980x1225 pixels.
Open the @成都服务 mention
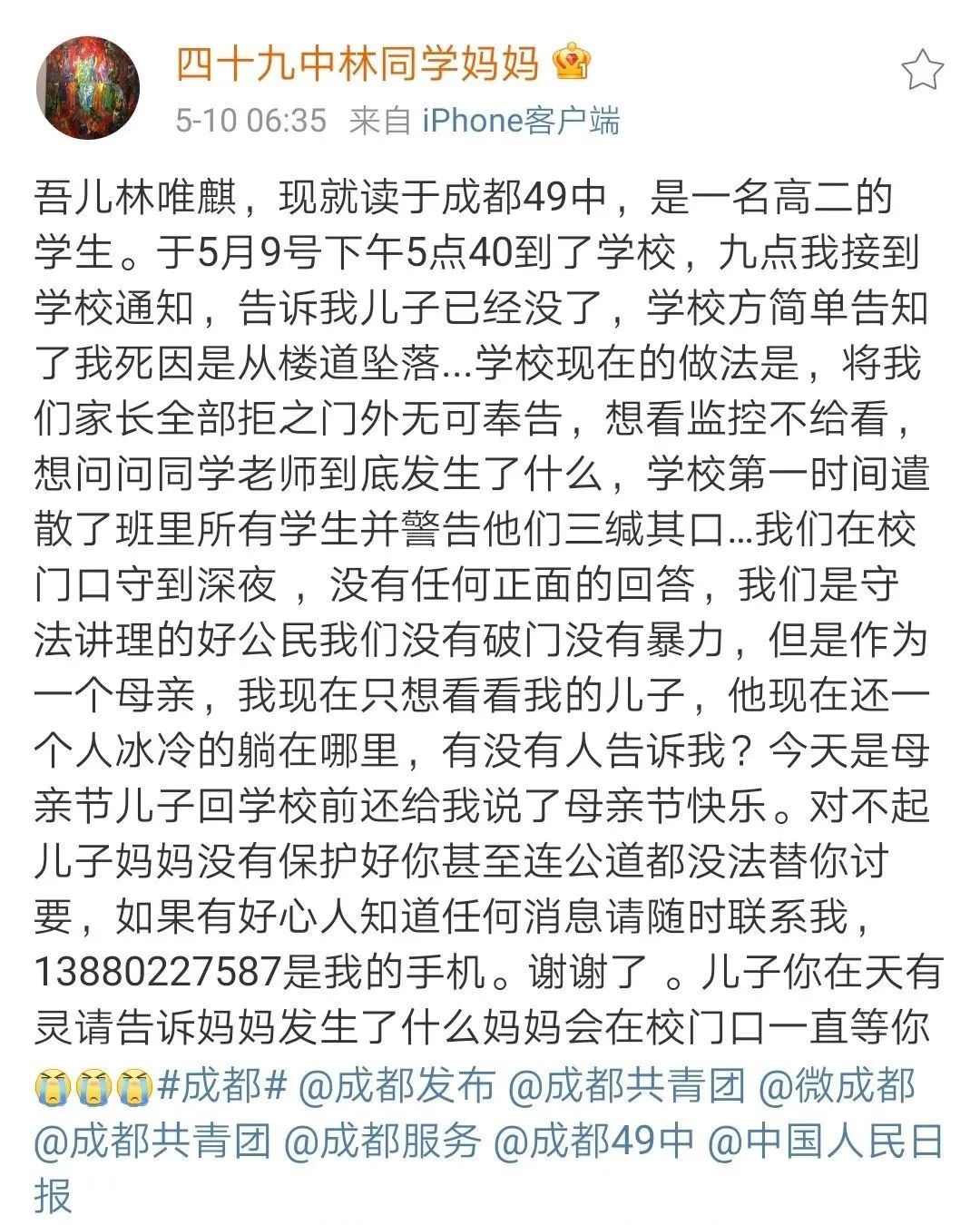[x=382, y=1141]
